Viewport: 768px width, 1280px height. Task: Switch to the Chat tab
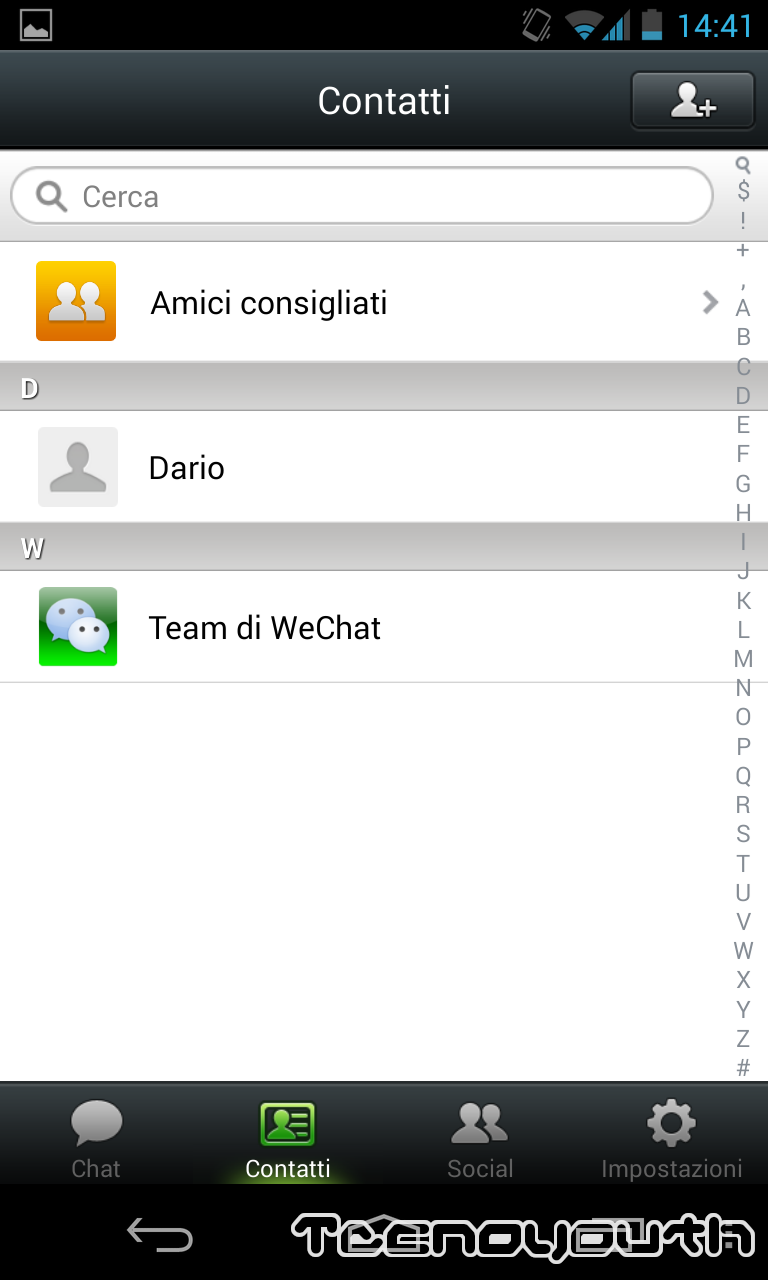96,1137
